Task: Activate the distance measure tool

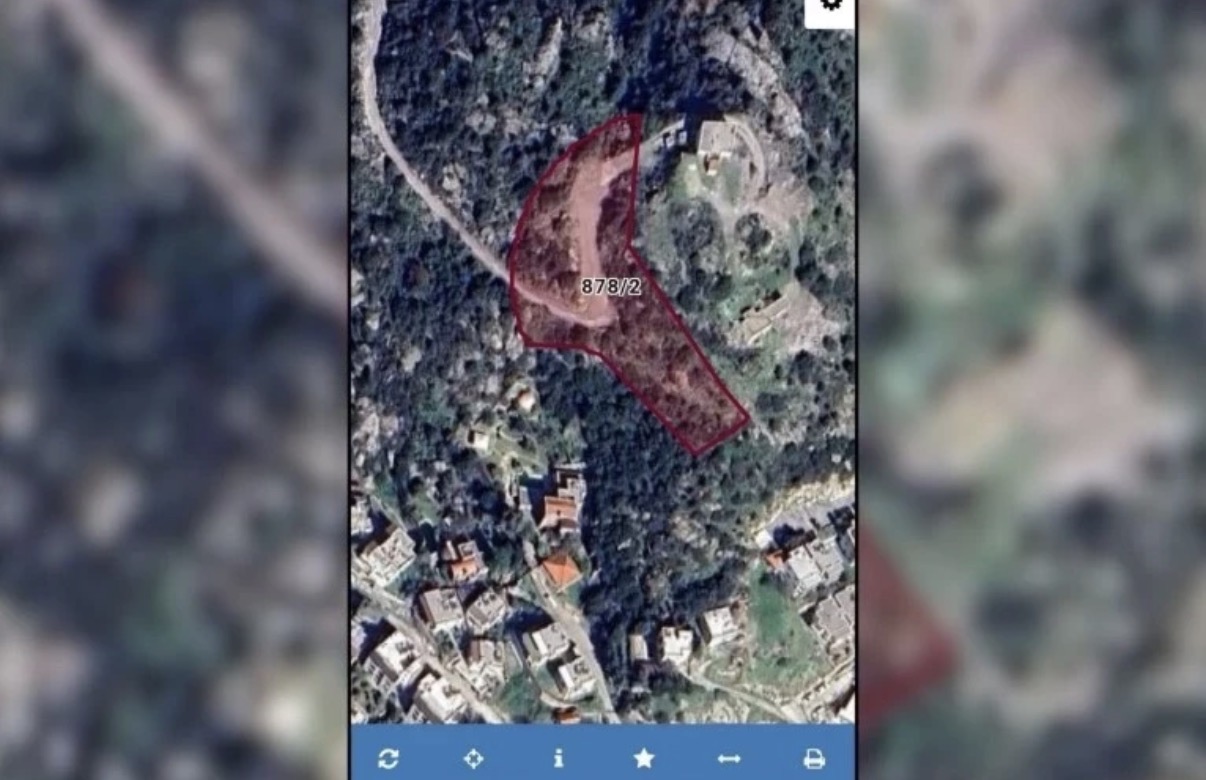Action: 729,759
